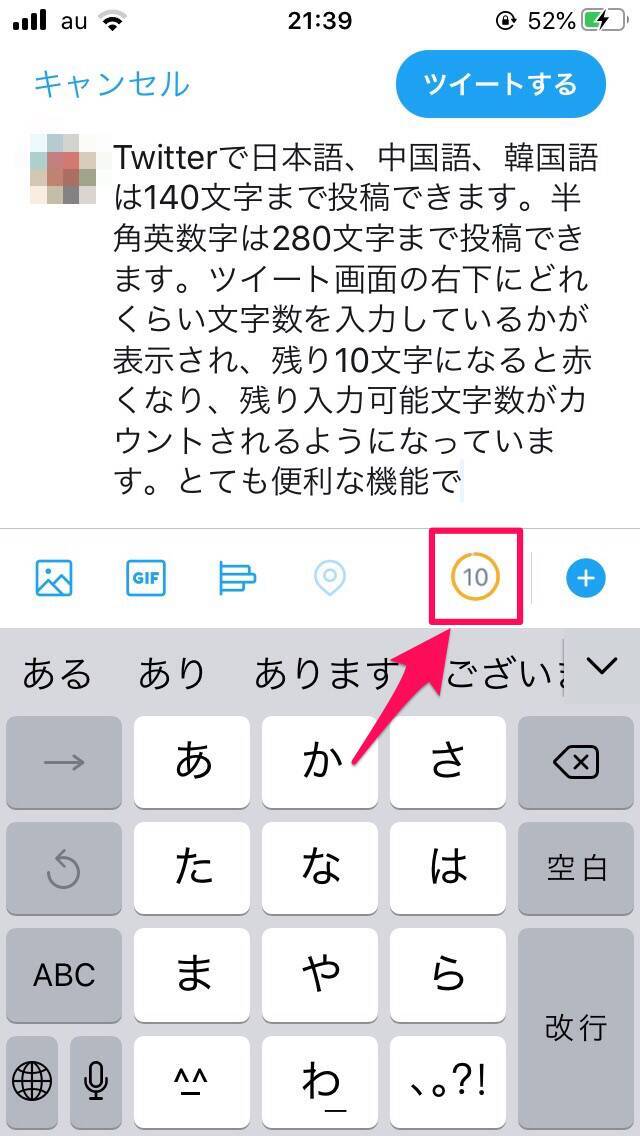
Task: Open the globe keyboard switcher
Action: 32,1080
